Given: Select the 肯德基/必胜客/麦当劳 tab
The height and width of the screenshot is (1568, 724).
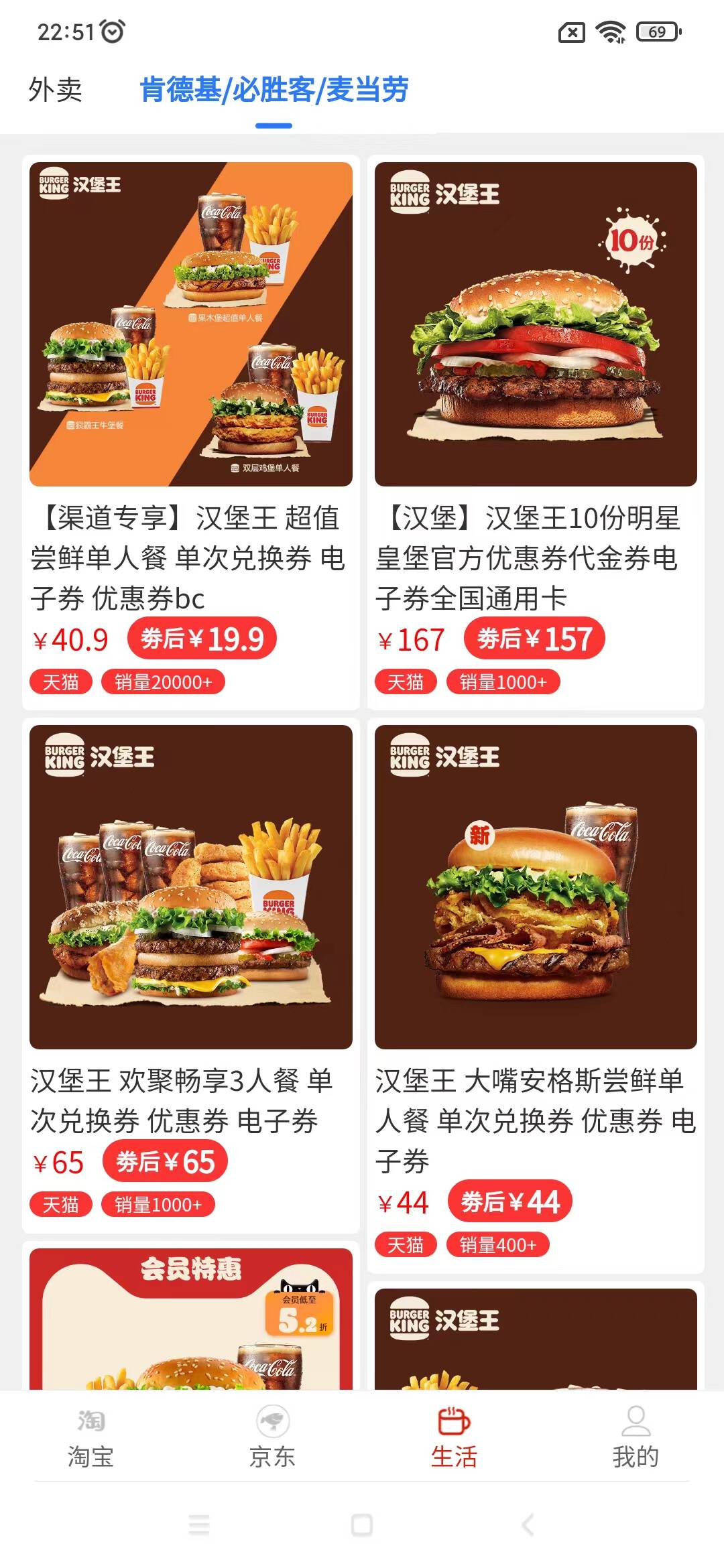Looking at the screenshot, I should [x=274, y=92].
